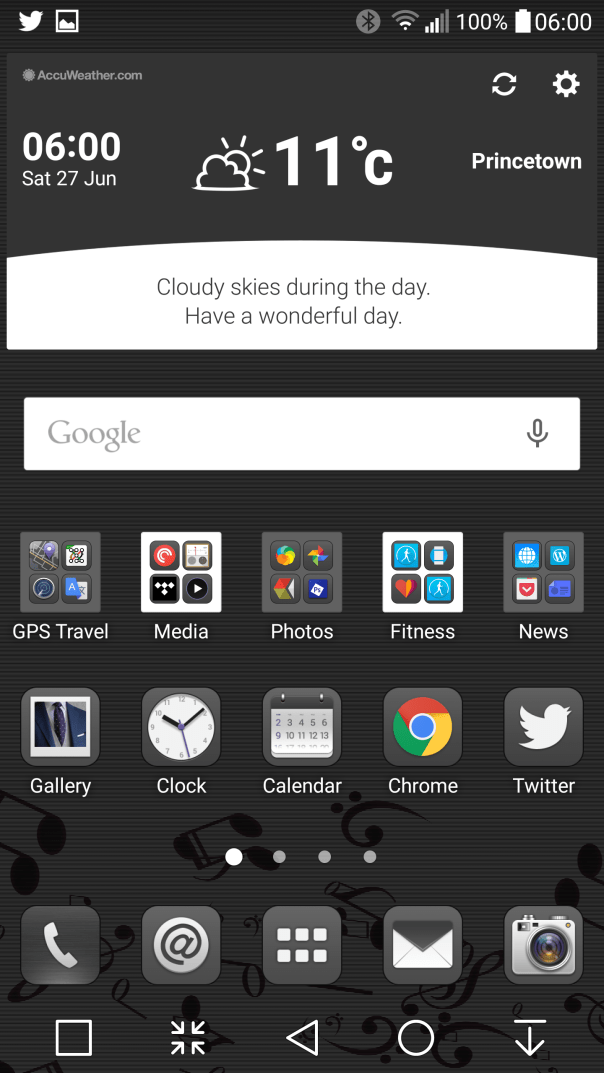Open the Twitter app
Image resolution: width=604 pixels, height=1073 pixels.
[543, 727]
